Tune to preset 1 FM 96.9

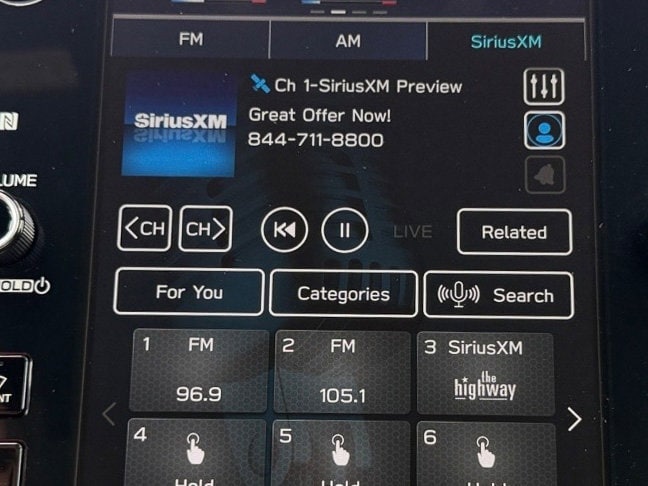(x=198, y=371)
